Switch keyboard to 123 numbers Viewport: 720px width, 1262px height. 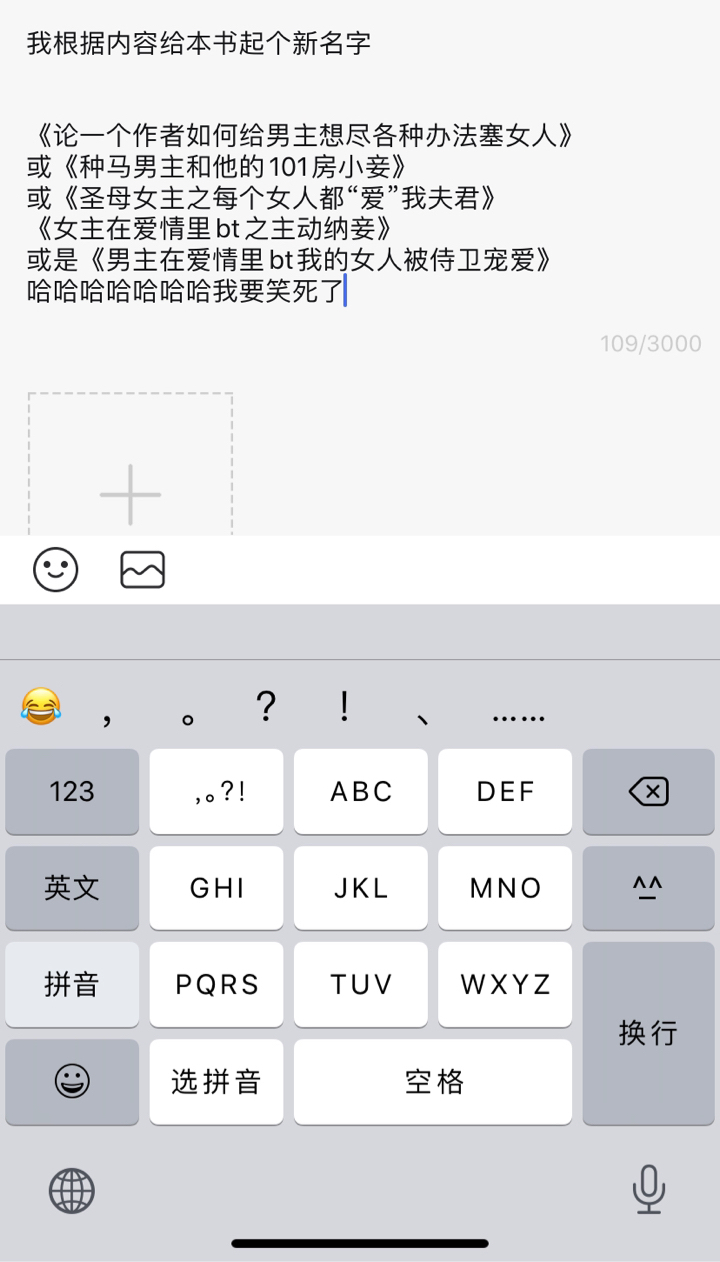coord(72,792)
